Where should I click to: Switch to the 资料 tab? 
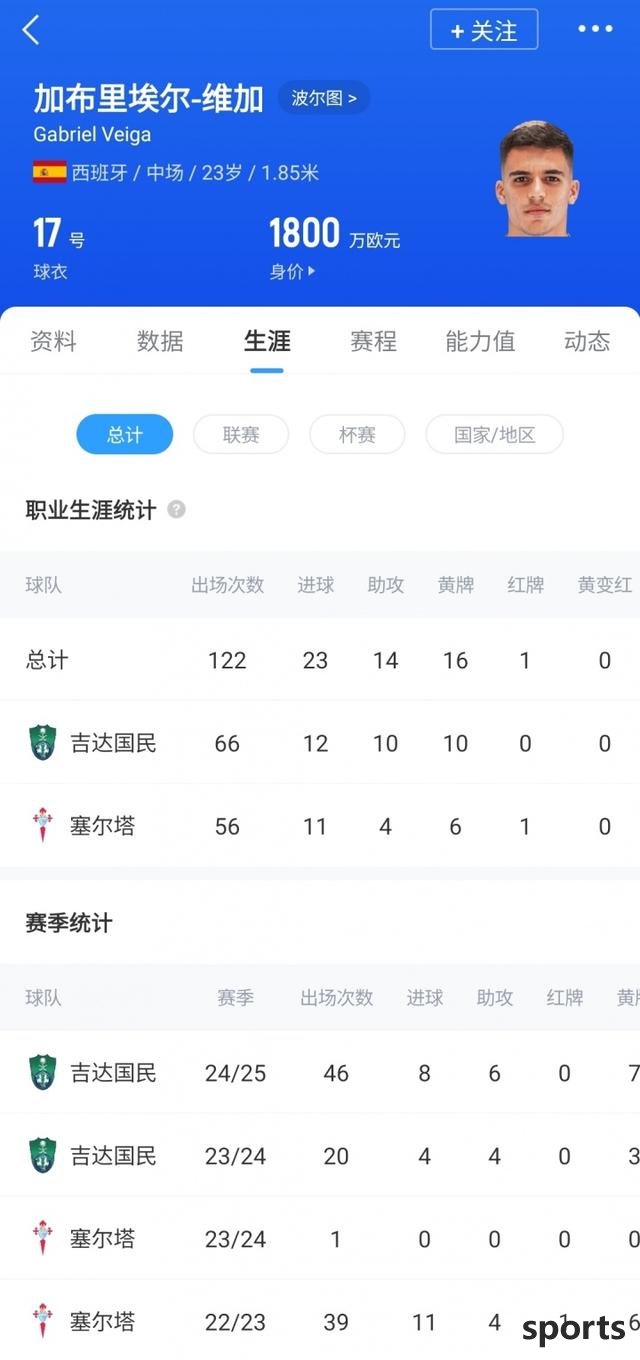click(53, 341)
